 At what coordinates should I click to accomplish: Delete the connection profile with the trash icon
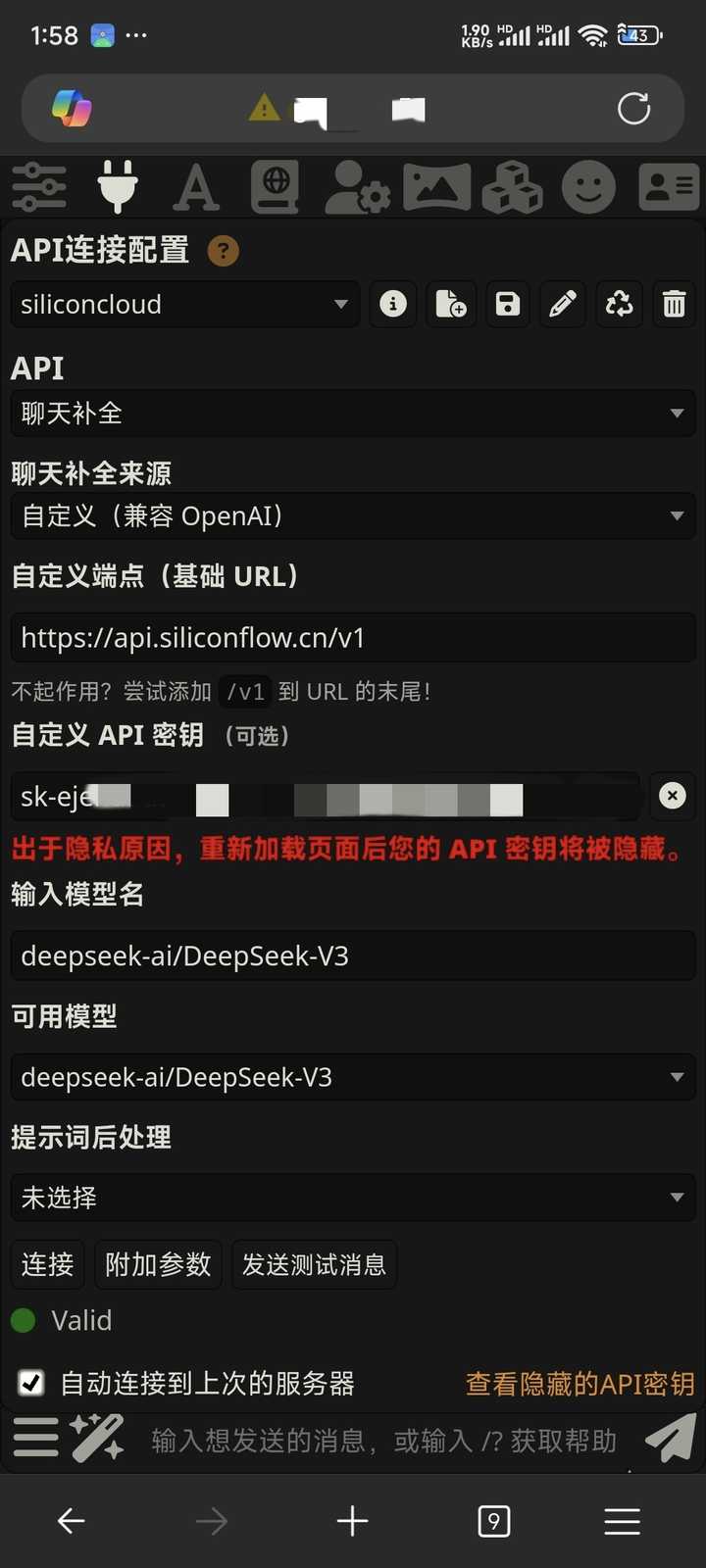tap(674, 304)
